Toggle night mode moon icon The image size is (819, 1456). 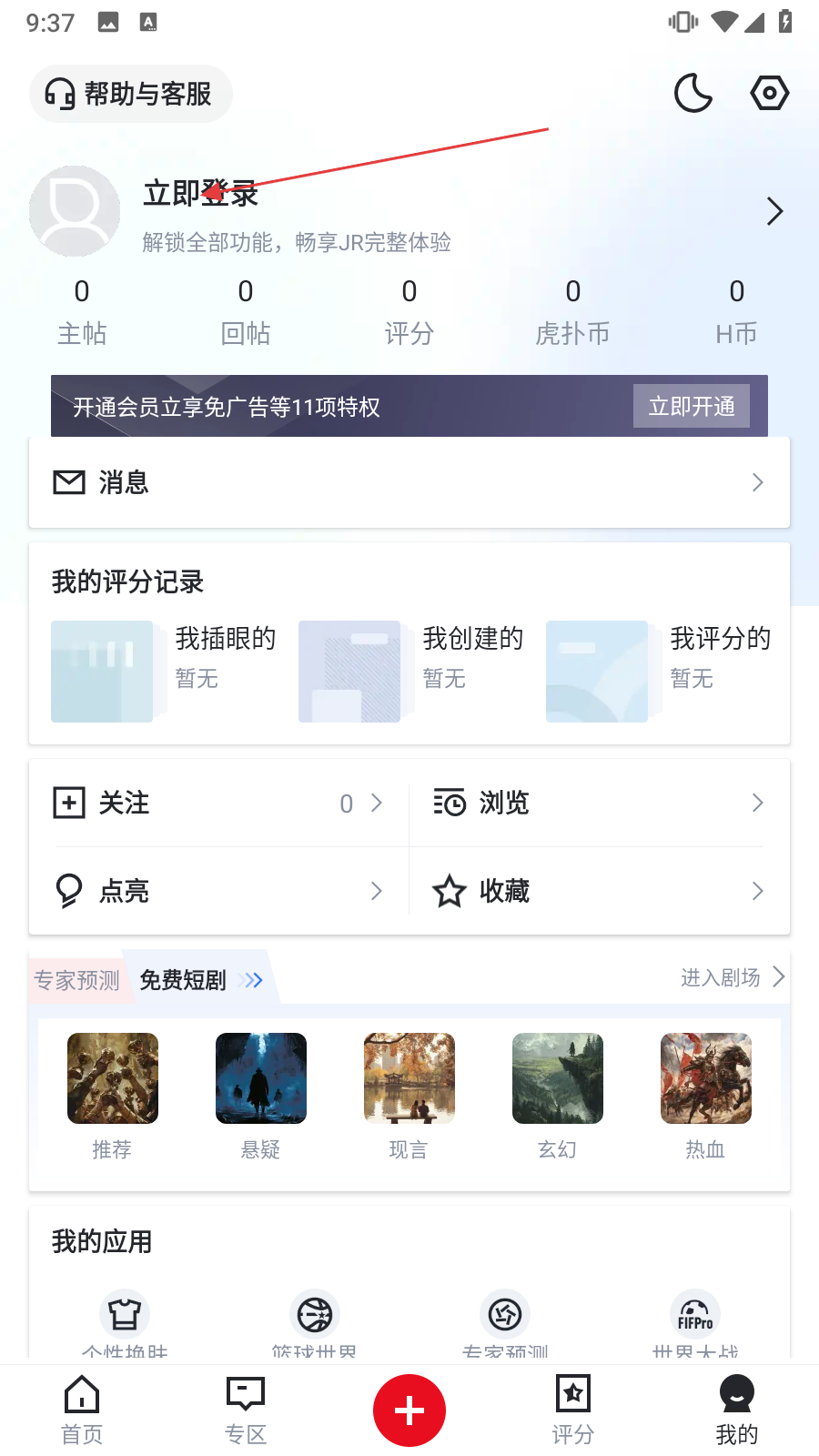pos(693,94)
